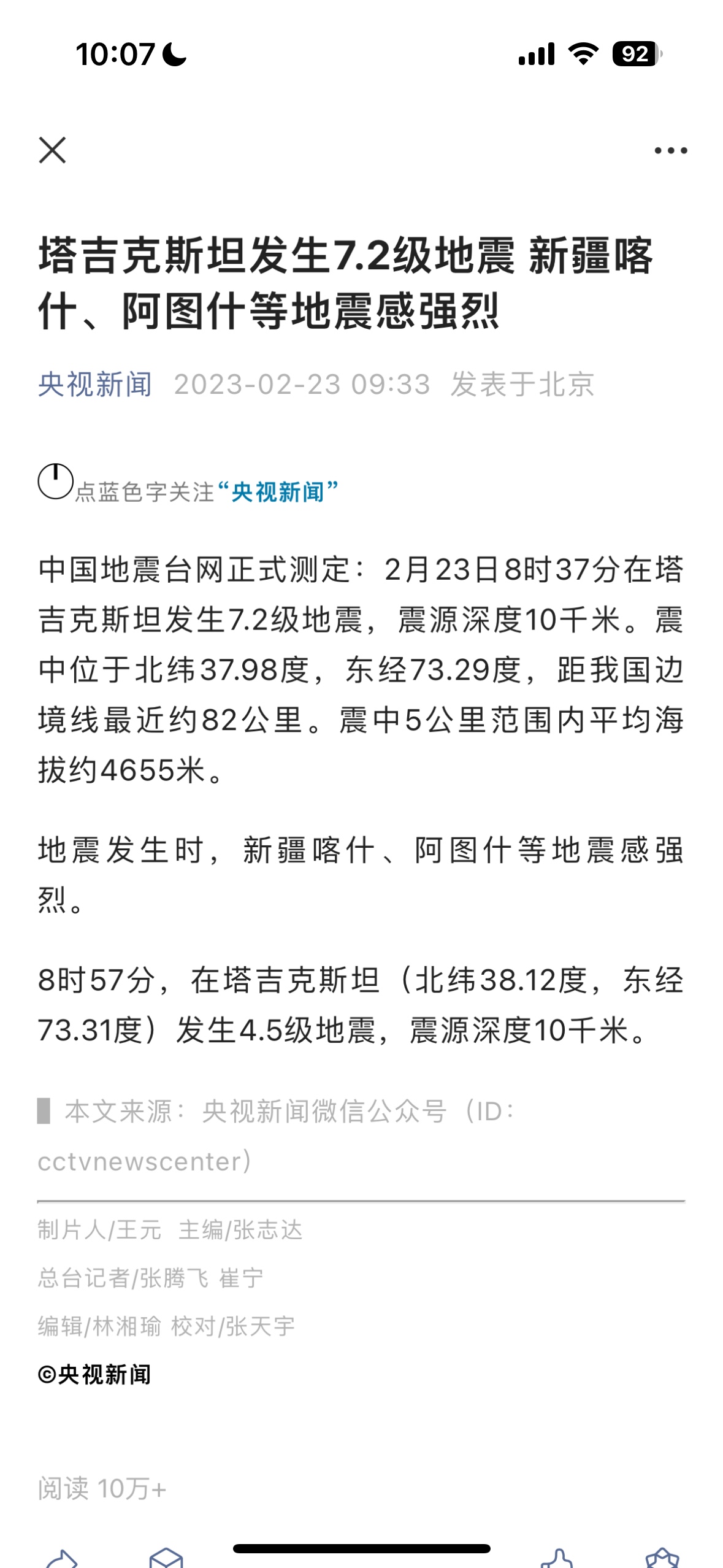Tap the battery indicator icon
The height and width of the screenshot is (1568, 723).
click(x=636, y=55)
